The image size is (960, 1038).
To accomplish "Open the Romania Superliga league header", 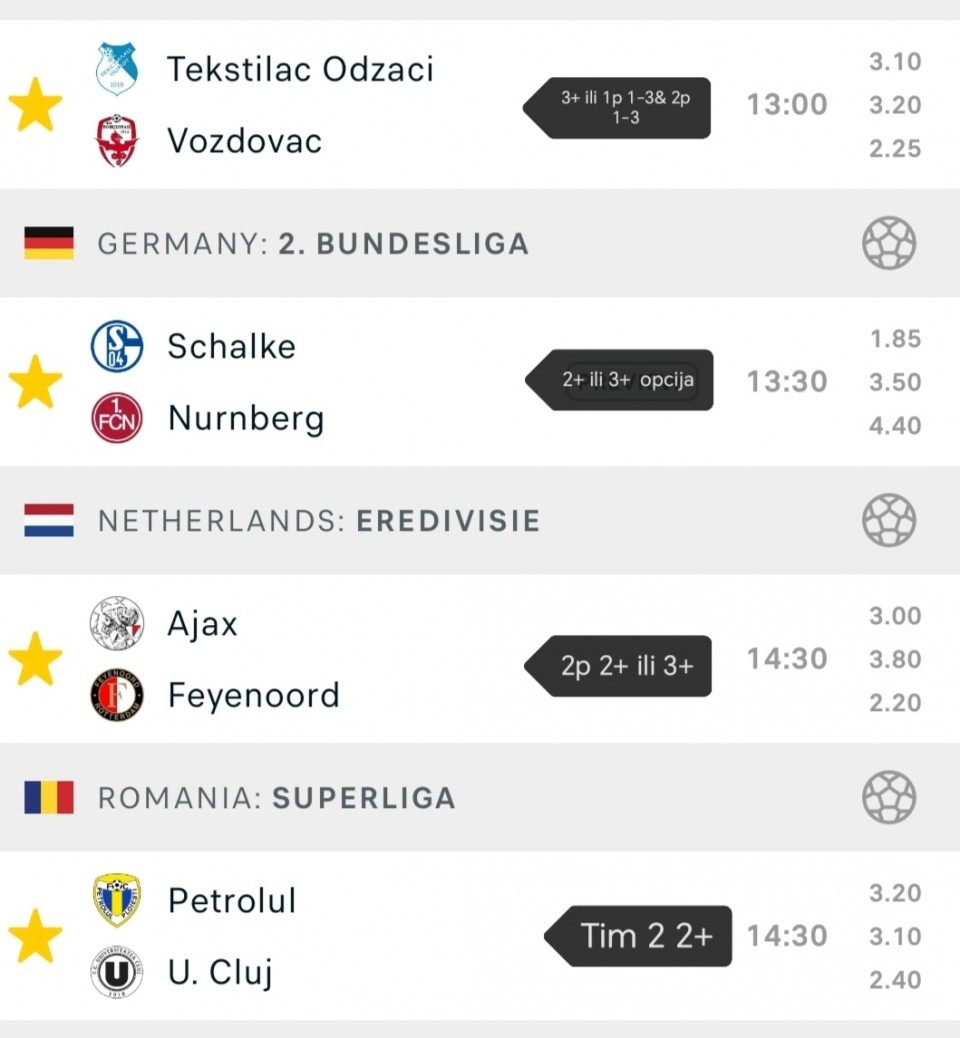I will [x=276, y=798].
